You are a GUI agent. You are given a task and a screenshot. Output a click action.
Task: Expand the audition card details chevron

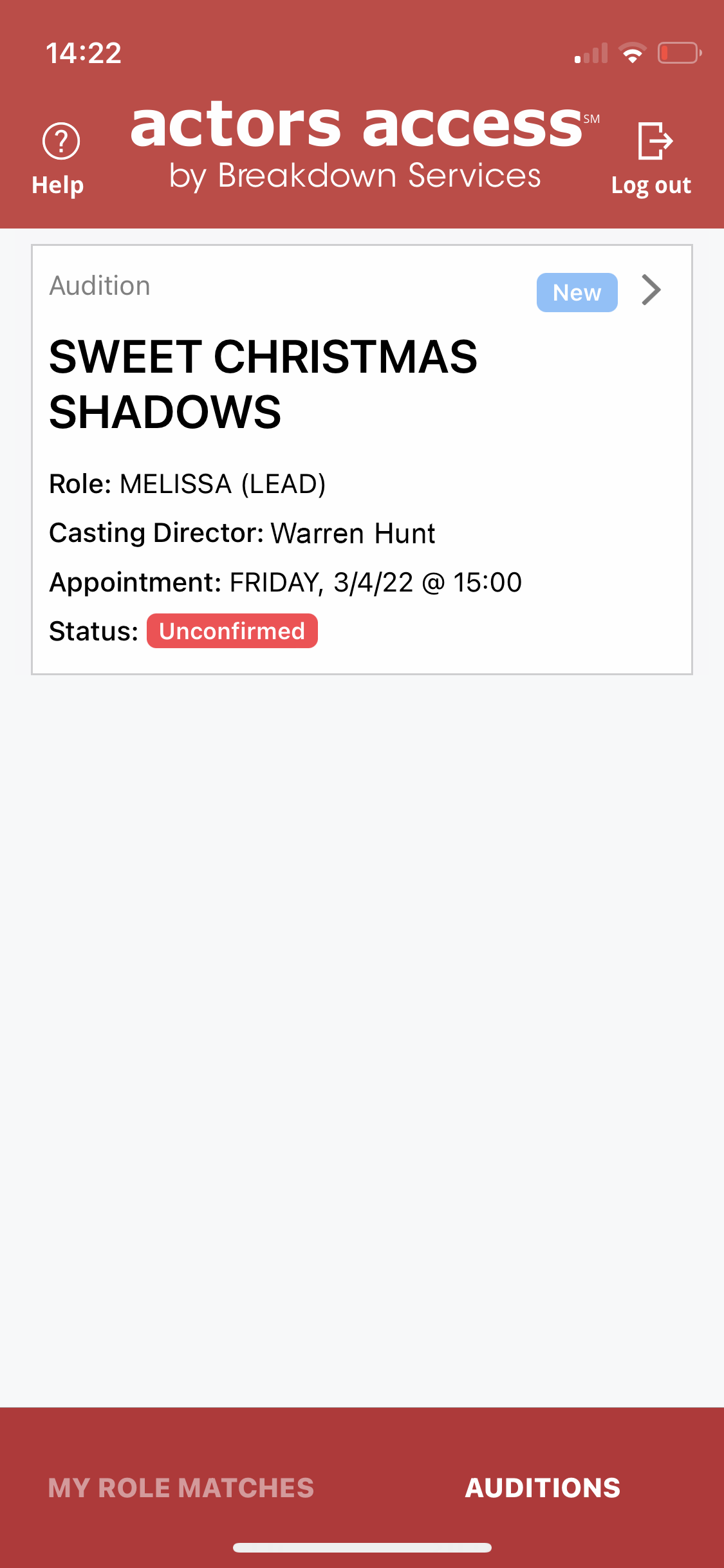click(651, 290)
